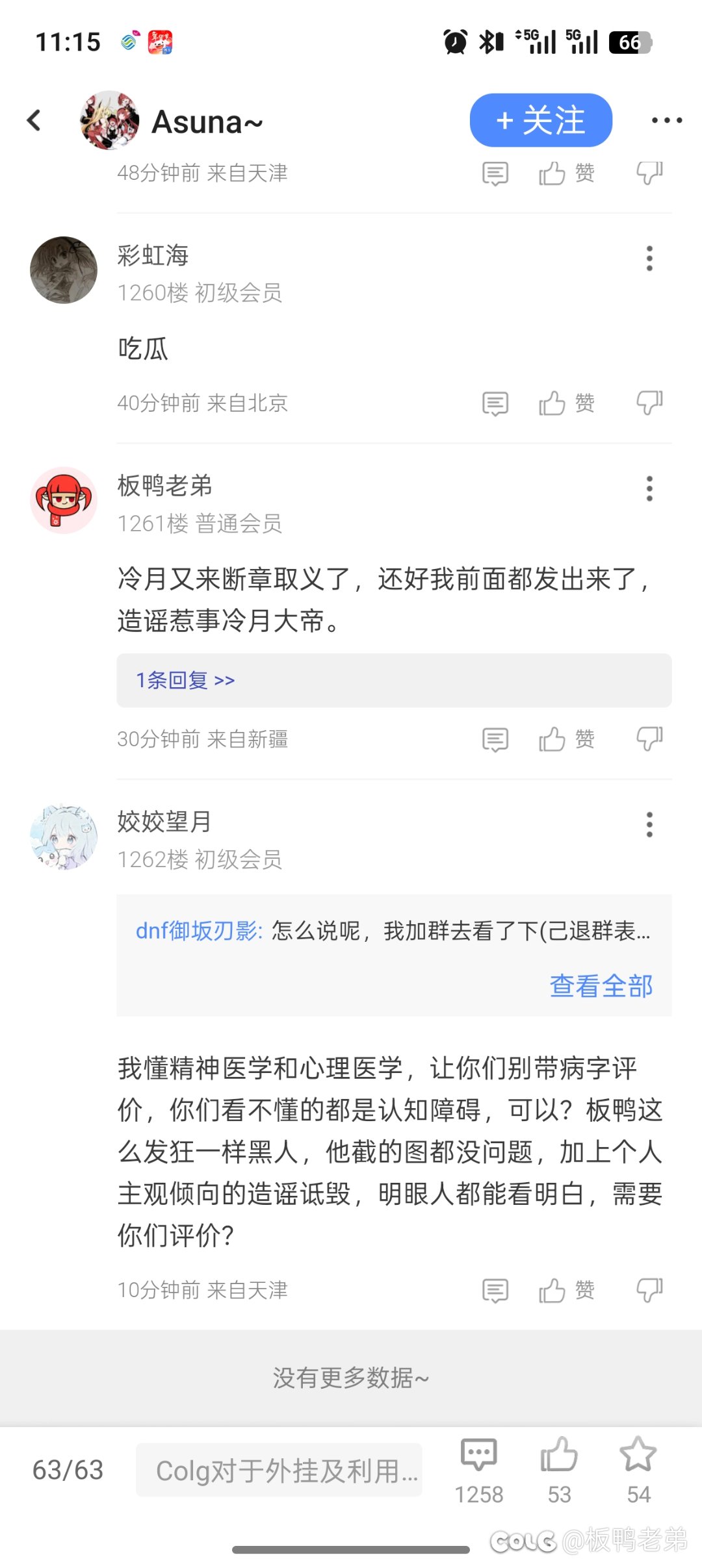Expand 1条回复 under 板鸭老弟's comment

point(185,680)
